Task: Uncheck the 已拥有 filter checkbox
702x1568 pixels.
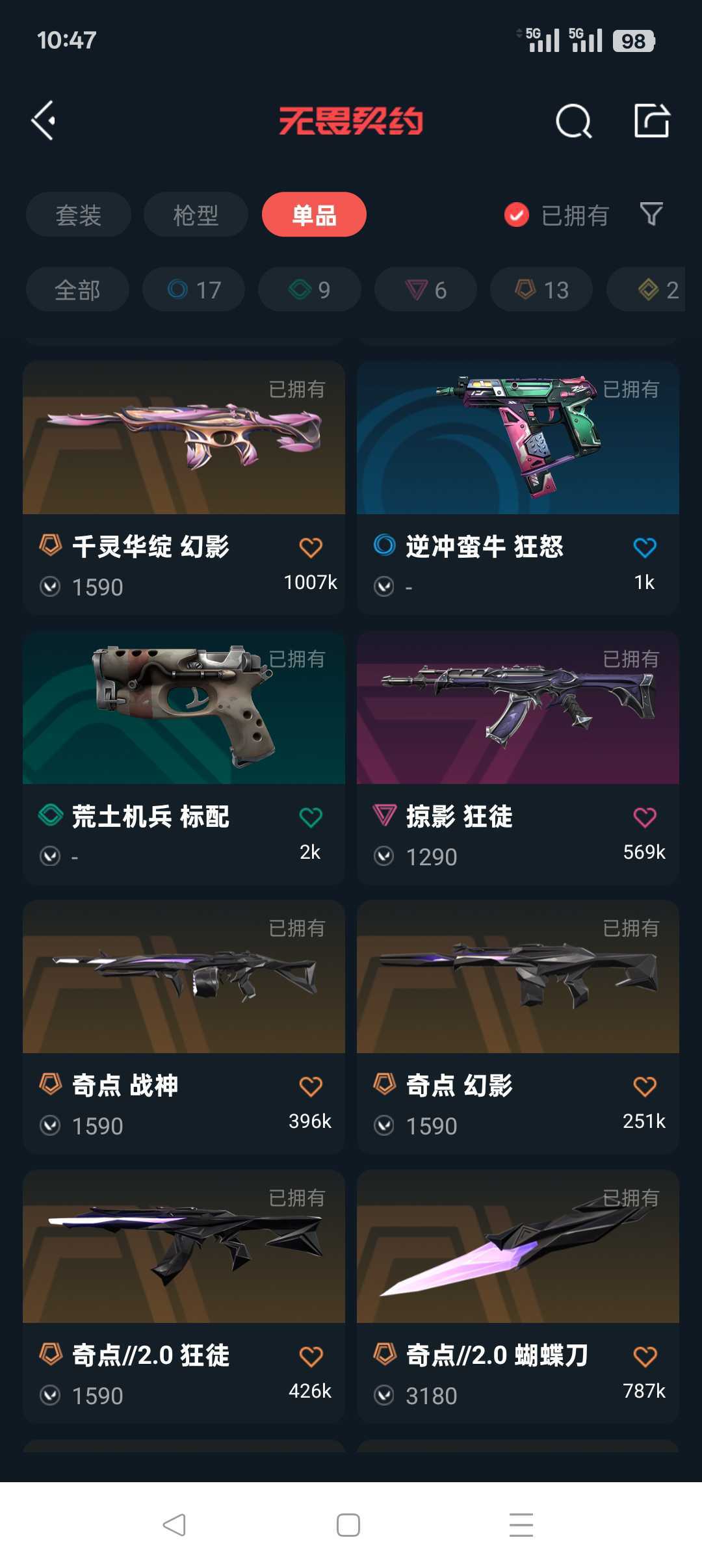Action: (517, 215)
